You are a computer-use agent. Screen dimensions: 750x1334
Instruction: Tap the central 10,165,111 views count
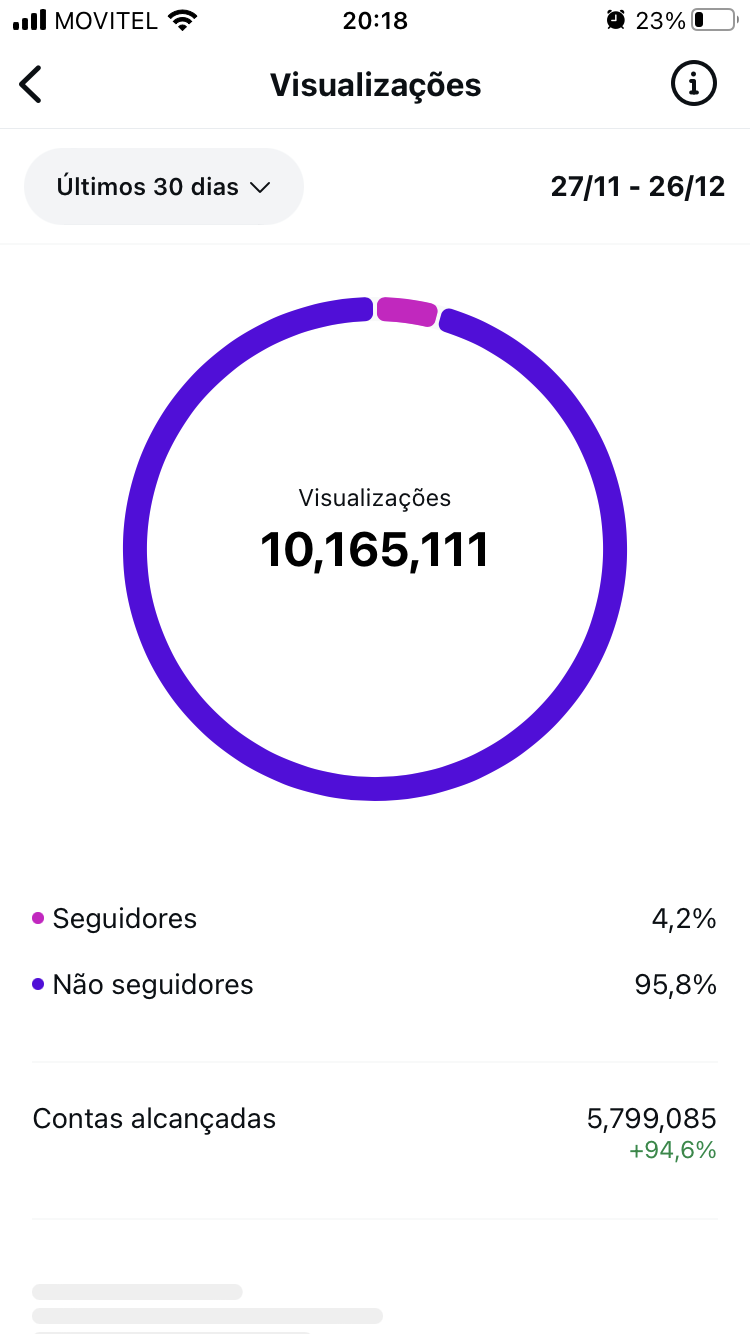click(x=375, y=548)
